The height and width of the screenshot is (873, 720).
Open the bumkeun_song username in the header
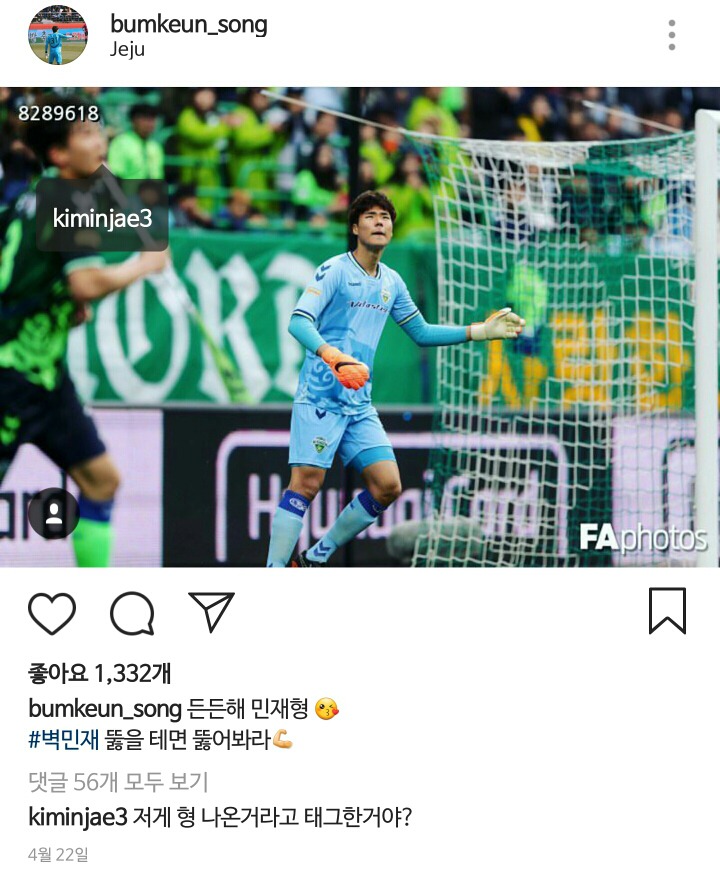[188, 24]
